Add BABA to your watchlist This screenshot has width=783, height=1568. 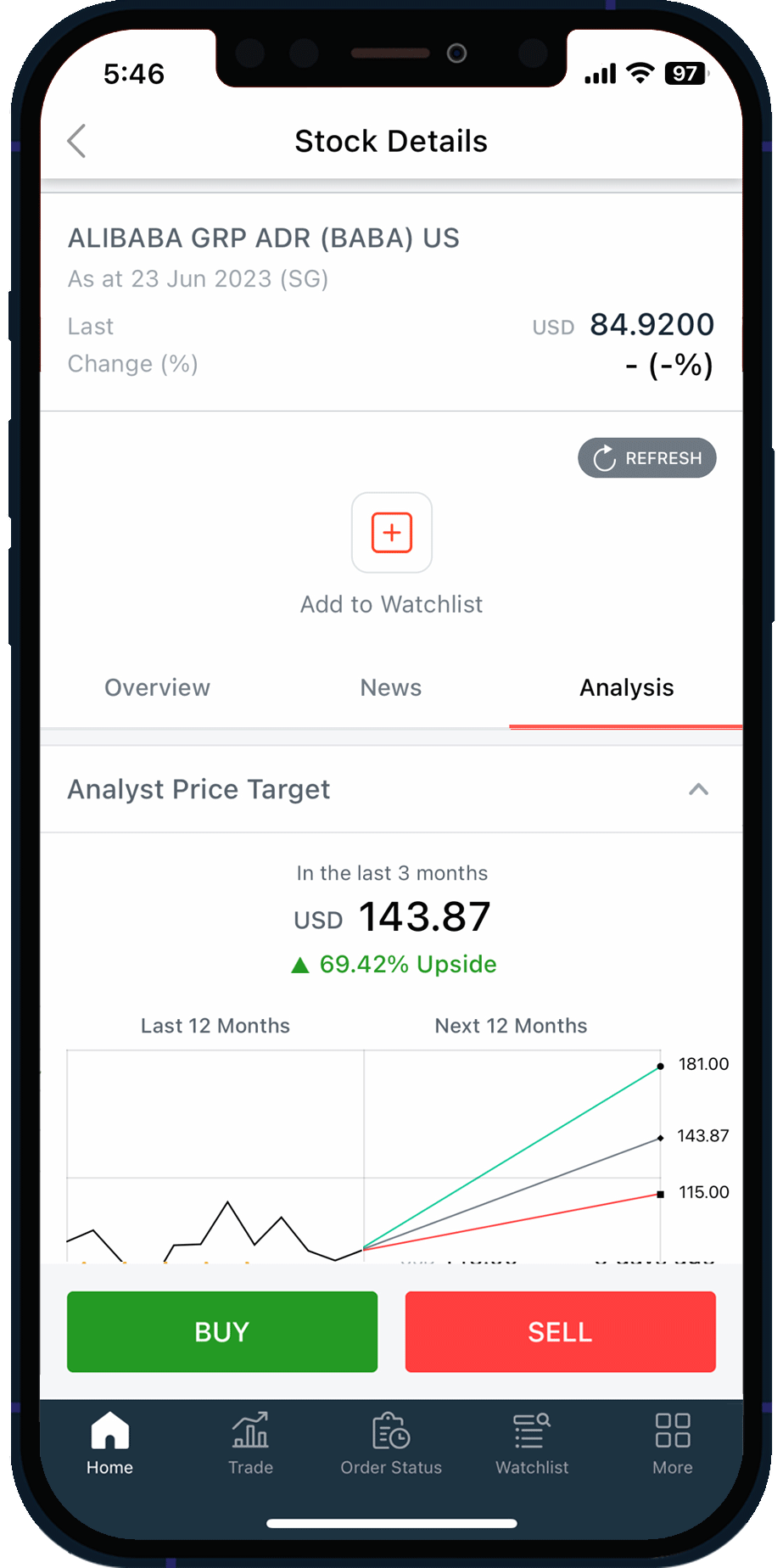391,533
